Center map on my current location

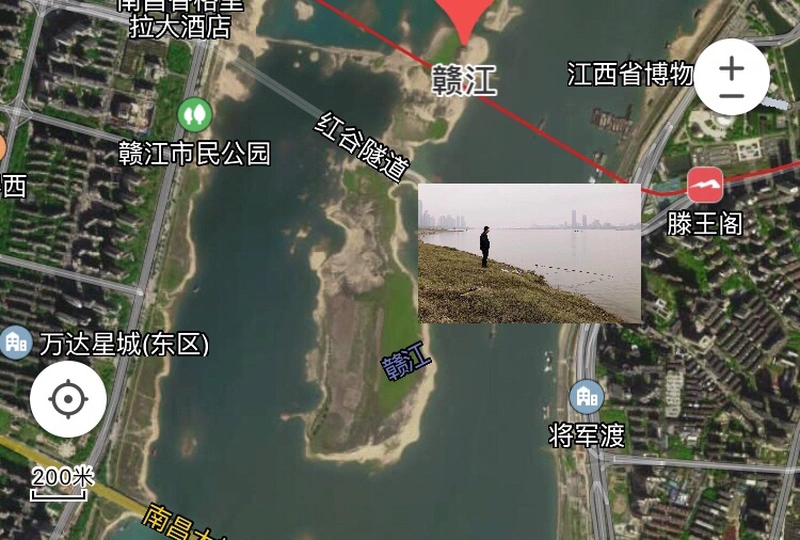click(68, 400)
